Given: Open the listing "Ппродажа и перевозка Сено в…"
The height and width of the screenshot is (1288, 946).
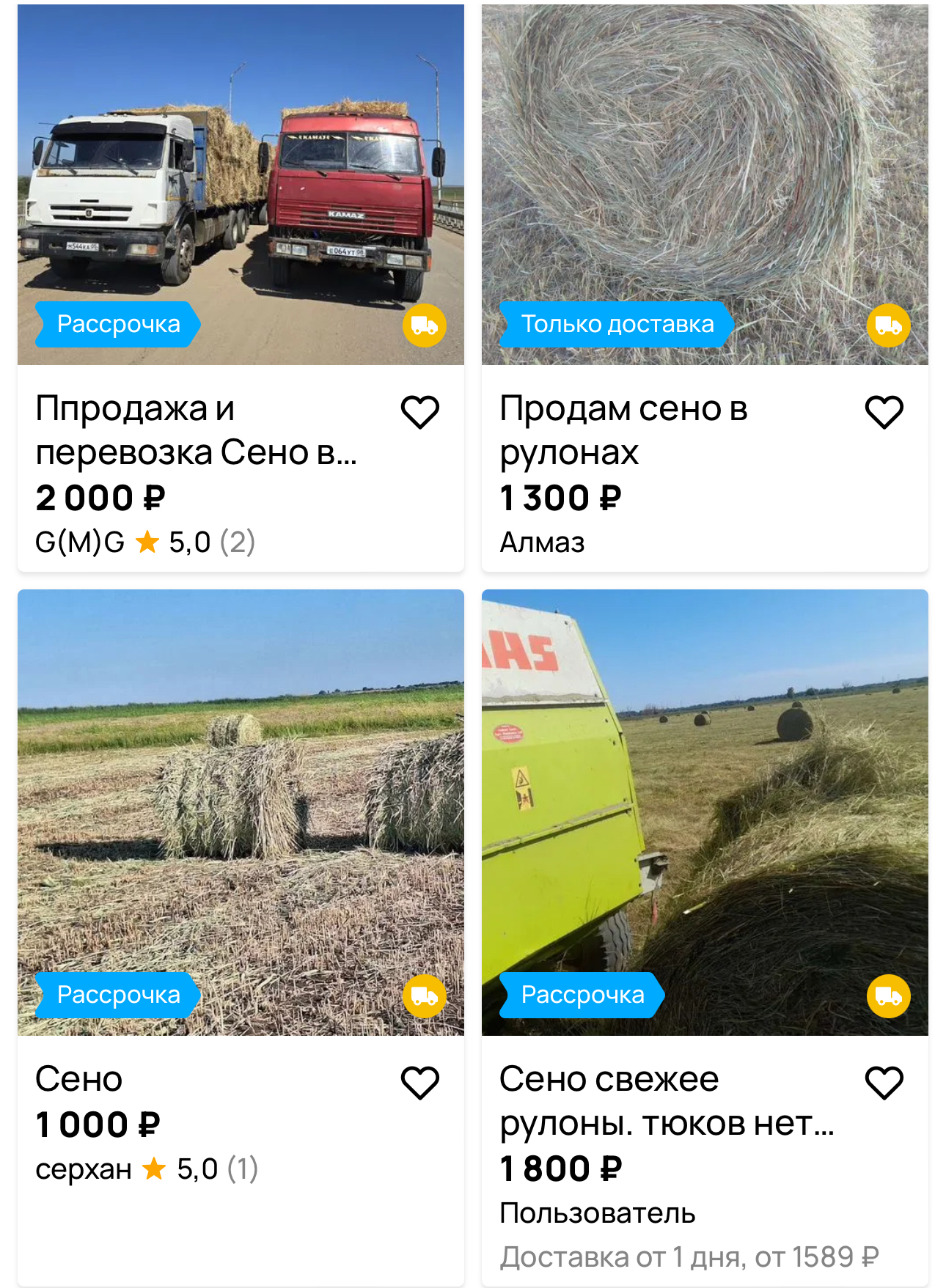Looking at the screenshot, I should pyautogui.click(x=196, y=430).
